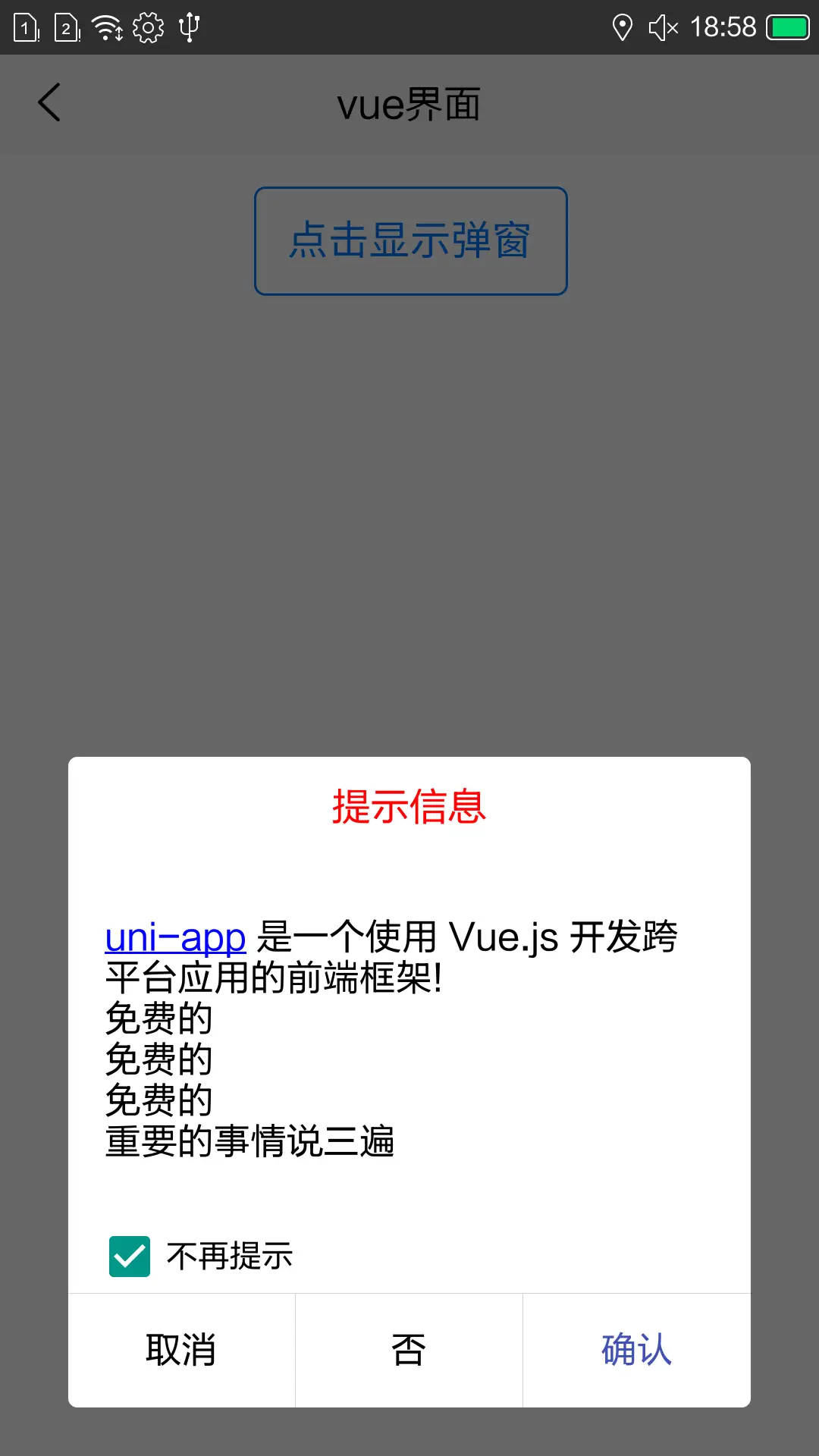The image size is (819, 1456).
Task: Go back using the top-left arrow
Action: coord(49,102)
